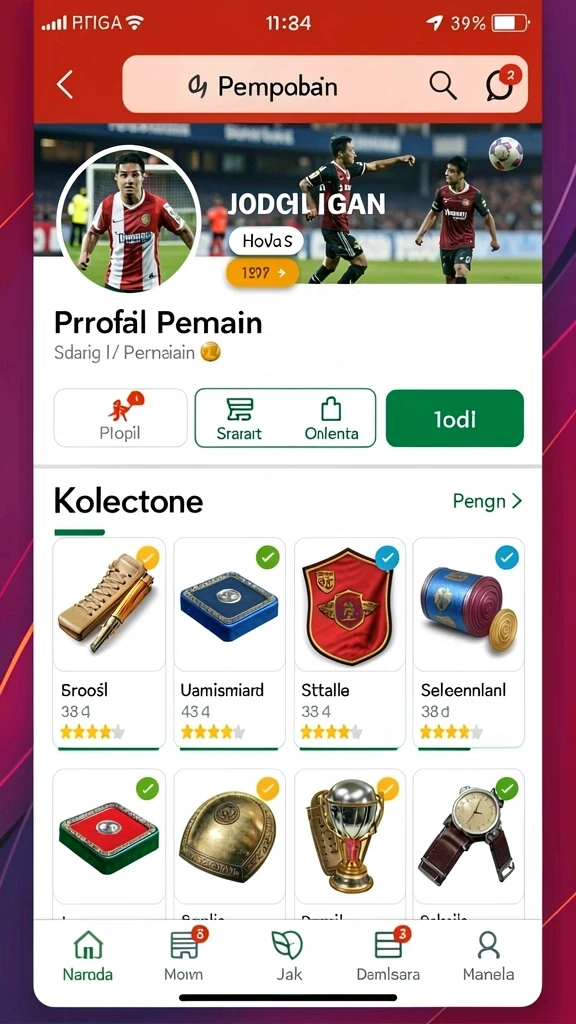This screenshot has height=1024, width=576.
Task: Open the Sttalle jersey card
Action: 349,643
